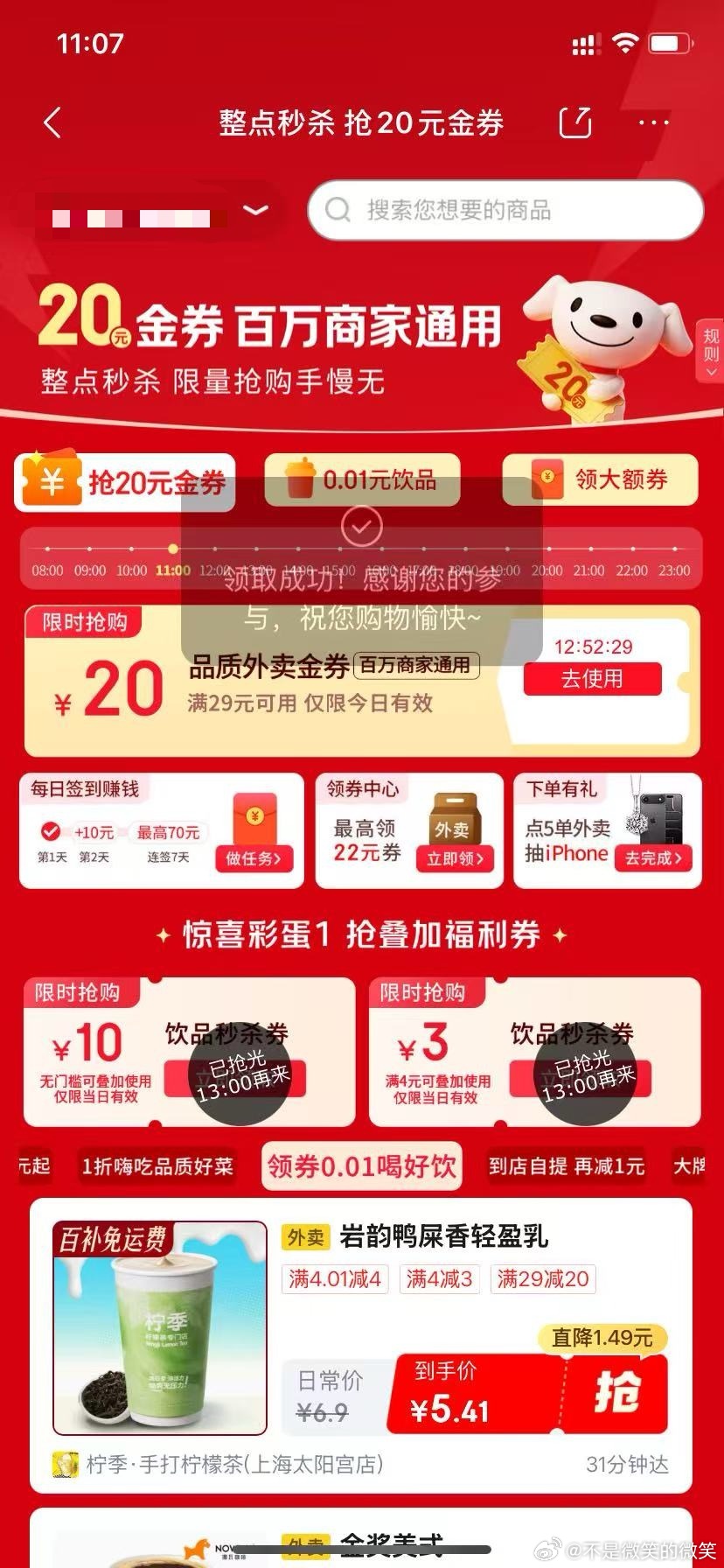This screenshot has height=1568, width=724.
Task: Open the three-dot overflow menu
Action: click(x=653, y=122)
